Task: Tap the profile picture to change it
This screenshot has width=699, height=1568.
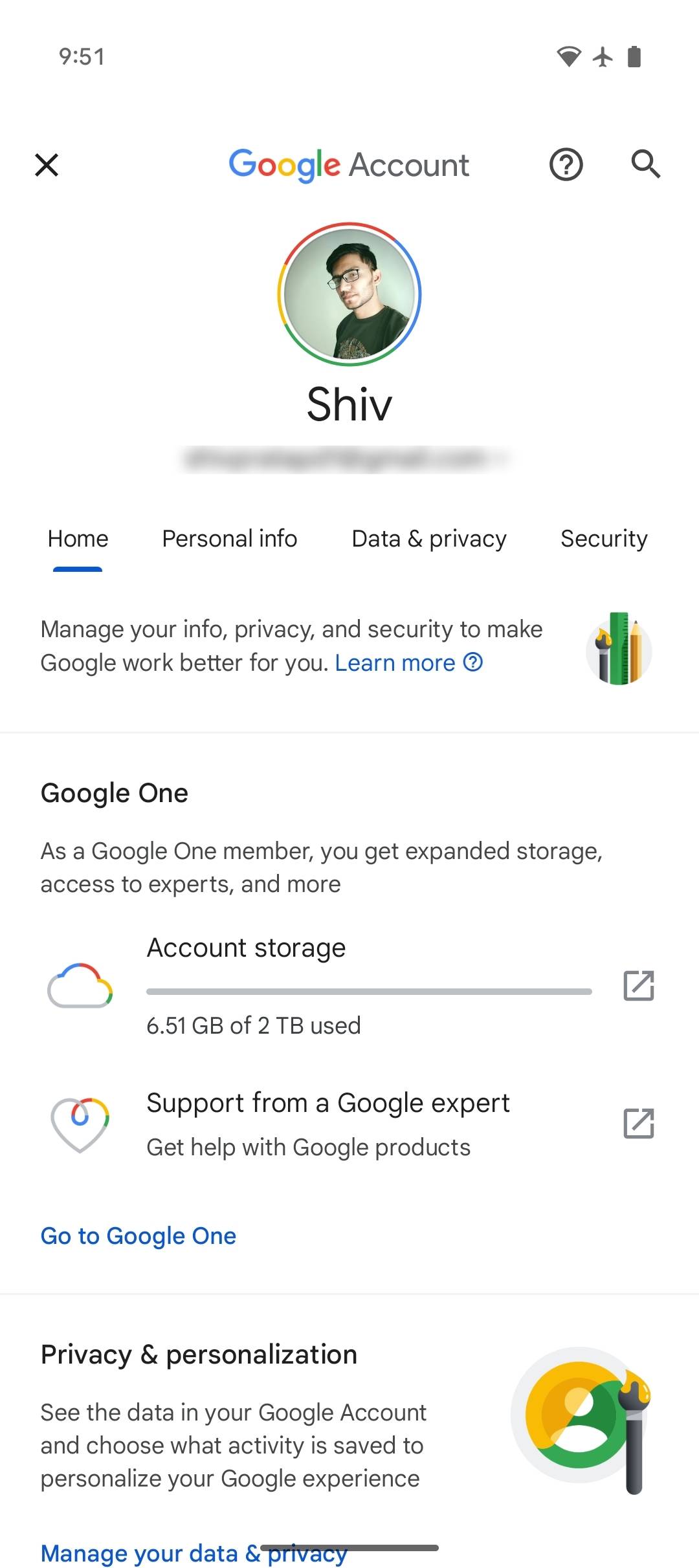Action: point(349,294)
